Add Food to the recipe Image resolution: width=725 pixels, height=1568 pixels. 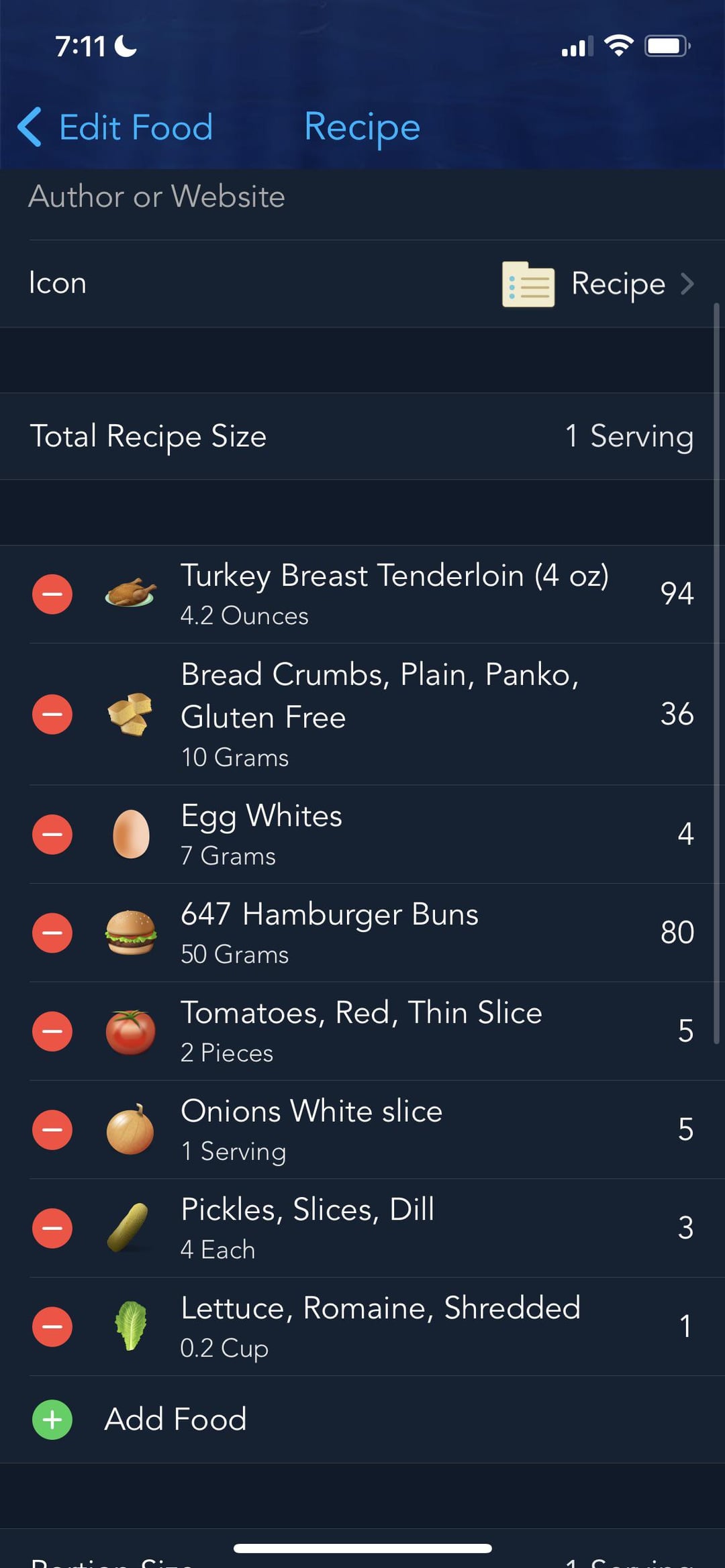(362, 1420)
